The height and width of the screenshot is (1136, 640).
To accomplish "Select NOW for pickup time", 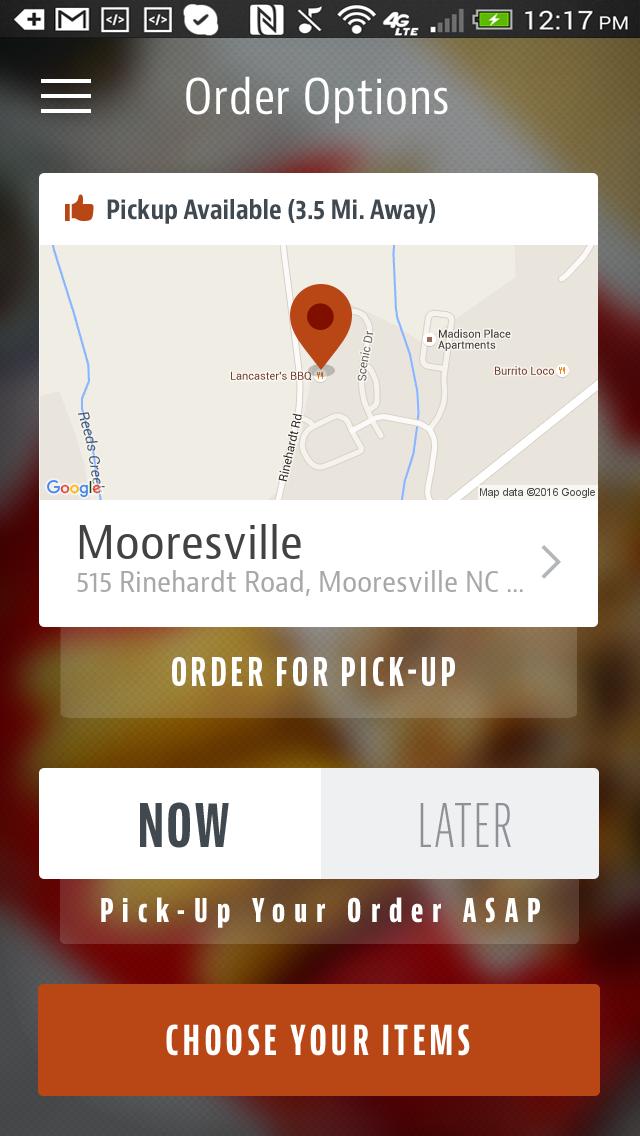I will (x=181, y=824).
